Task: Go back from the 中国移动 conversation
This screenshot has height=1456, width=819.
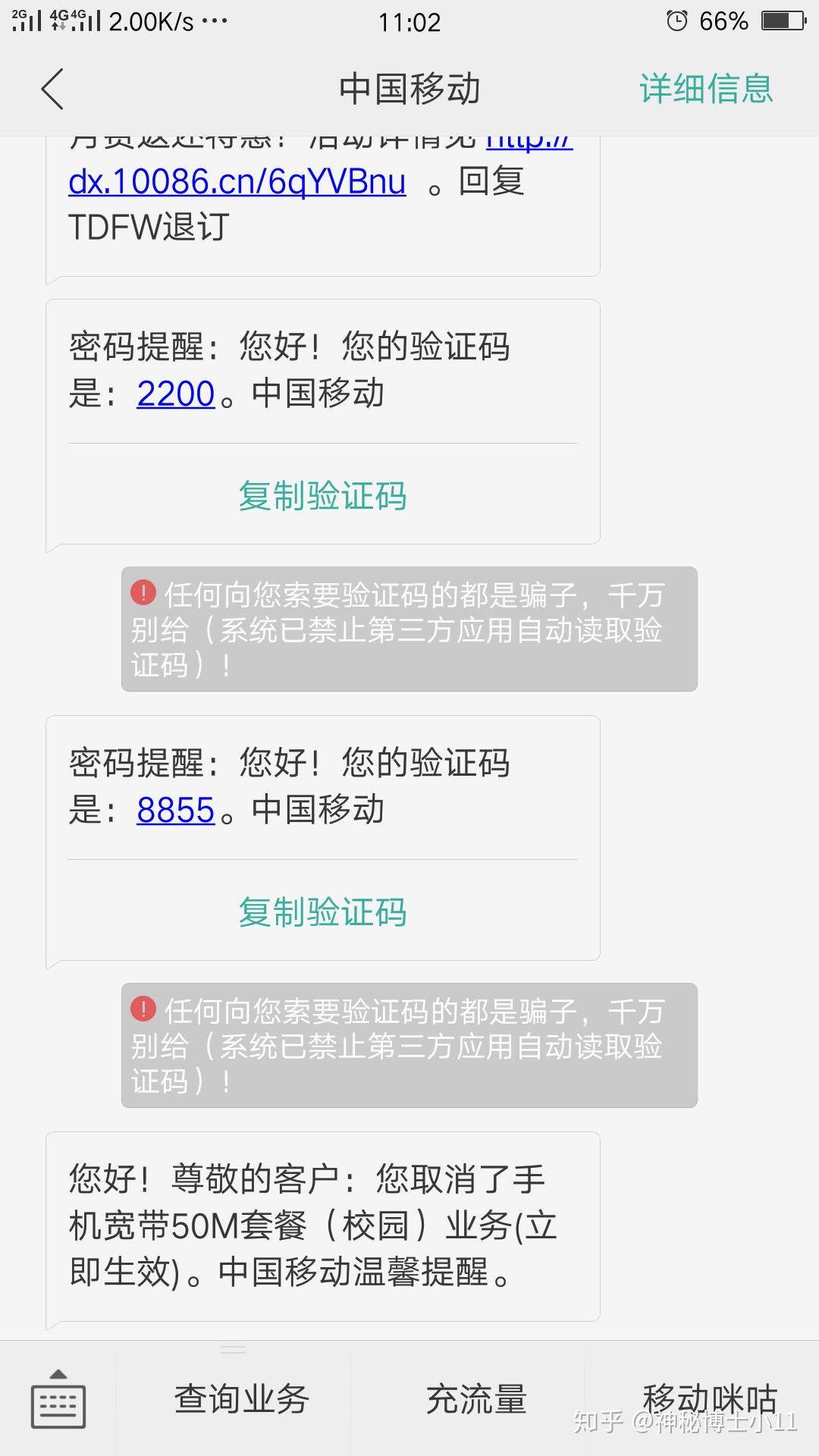Action: [52, 89]
